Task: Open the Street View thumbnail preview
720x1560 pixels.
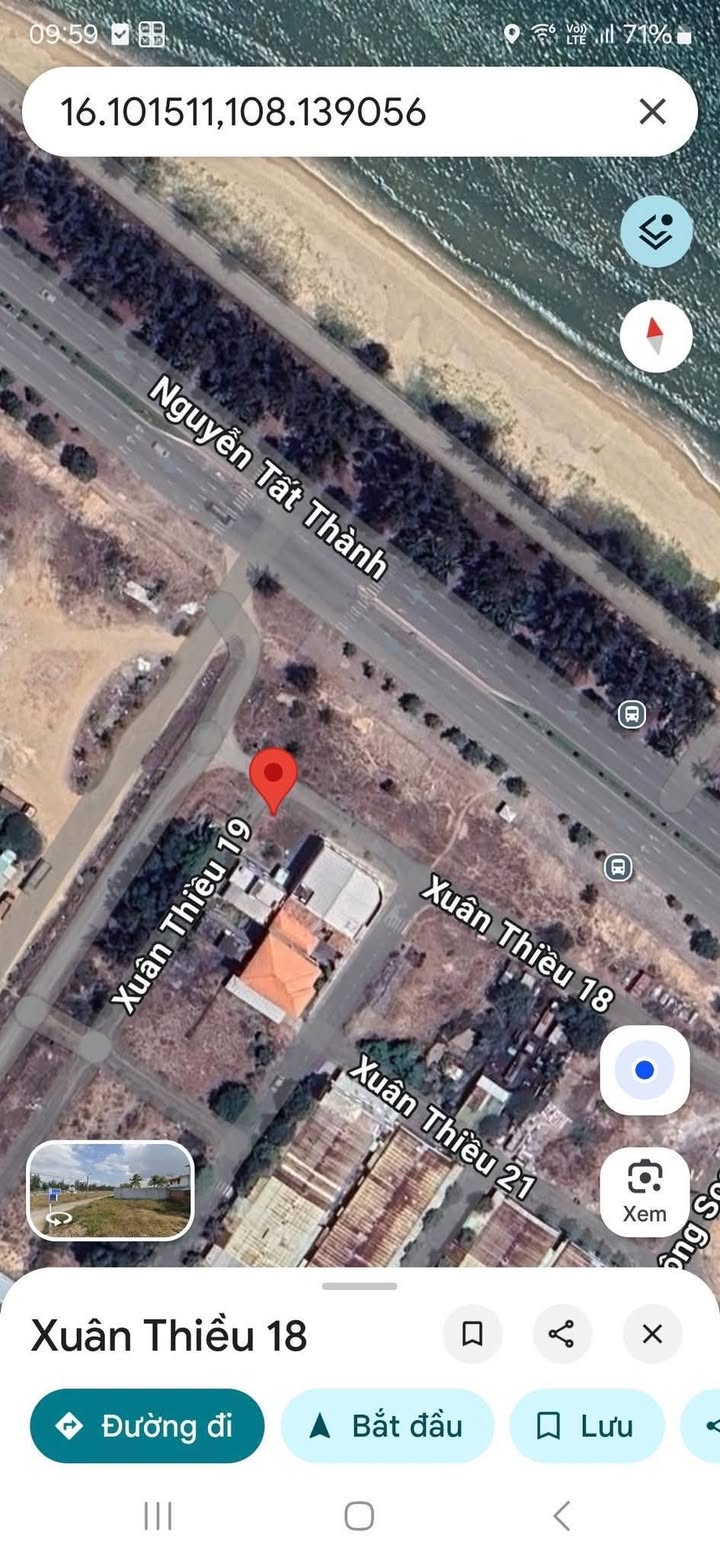Action: click(110, 1190)
